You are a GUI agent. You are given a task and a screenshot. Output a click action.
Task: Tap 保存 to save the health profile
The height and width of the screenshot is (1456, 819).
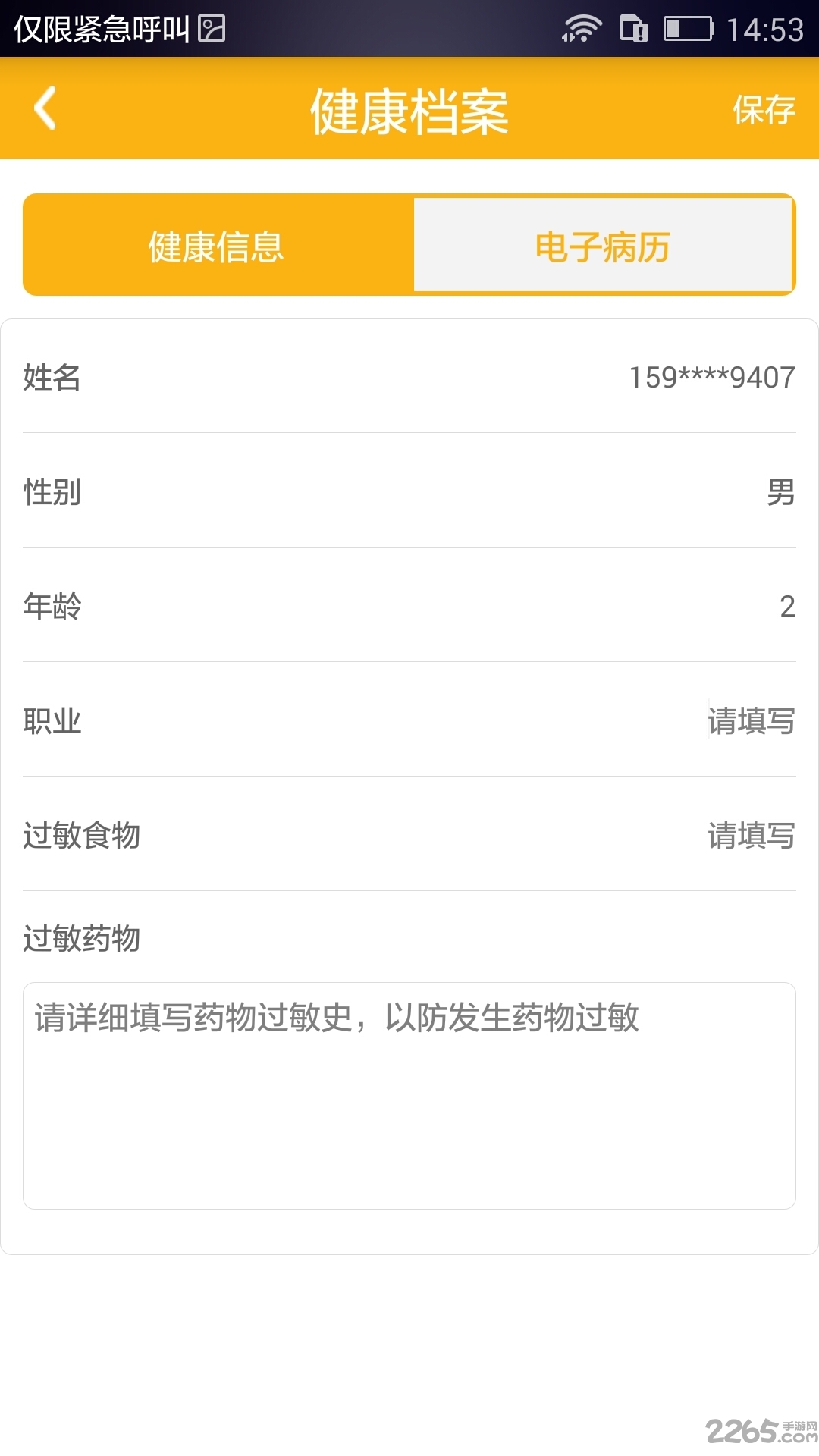[763, 110]
